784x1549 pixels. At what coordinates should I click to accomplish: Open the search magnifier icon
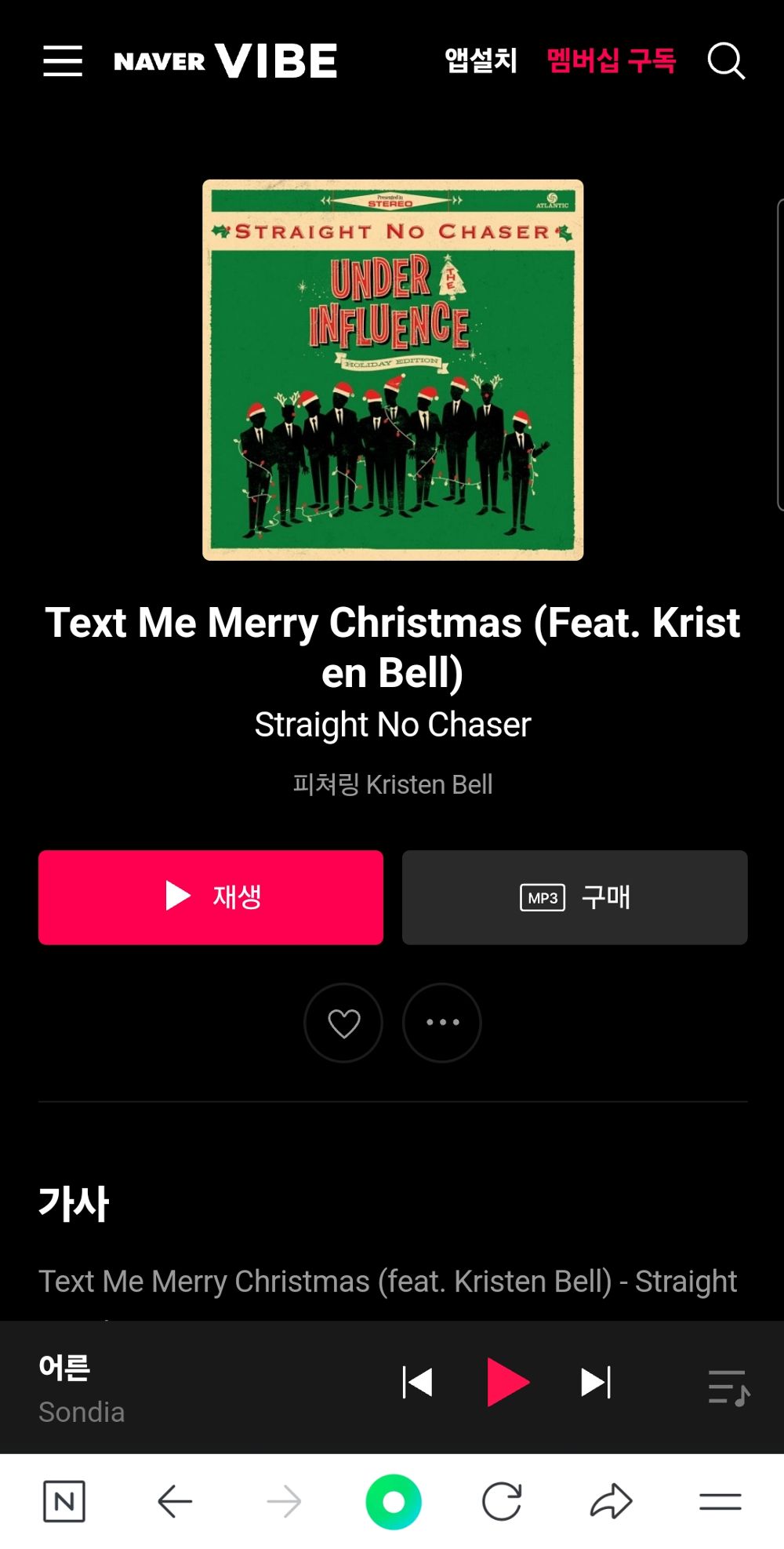click(x=725, y=61)
